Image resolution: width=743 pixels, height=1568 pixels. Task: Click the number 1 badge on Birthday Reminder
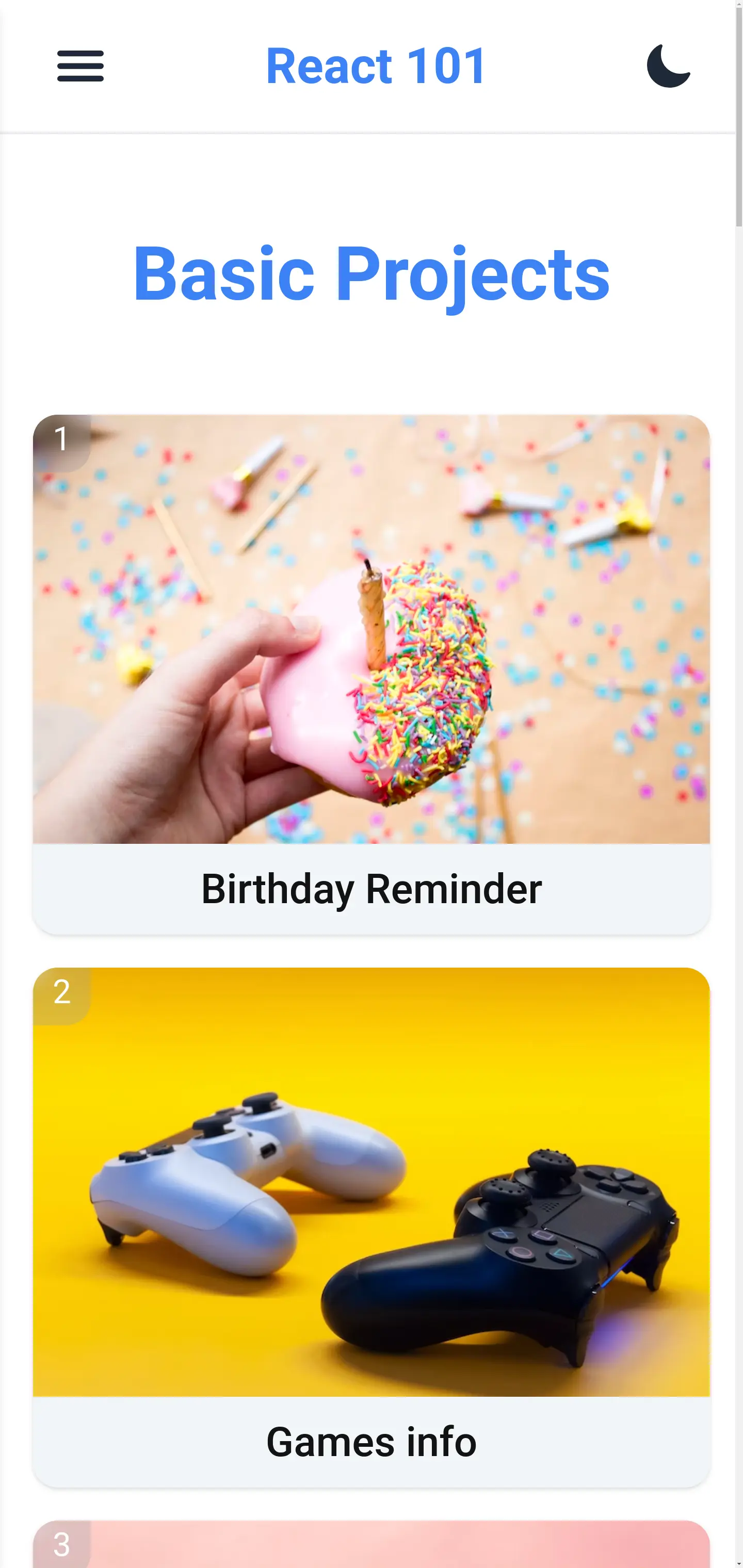point(62,439)
